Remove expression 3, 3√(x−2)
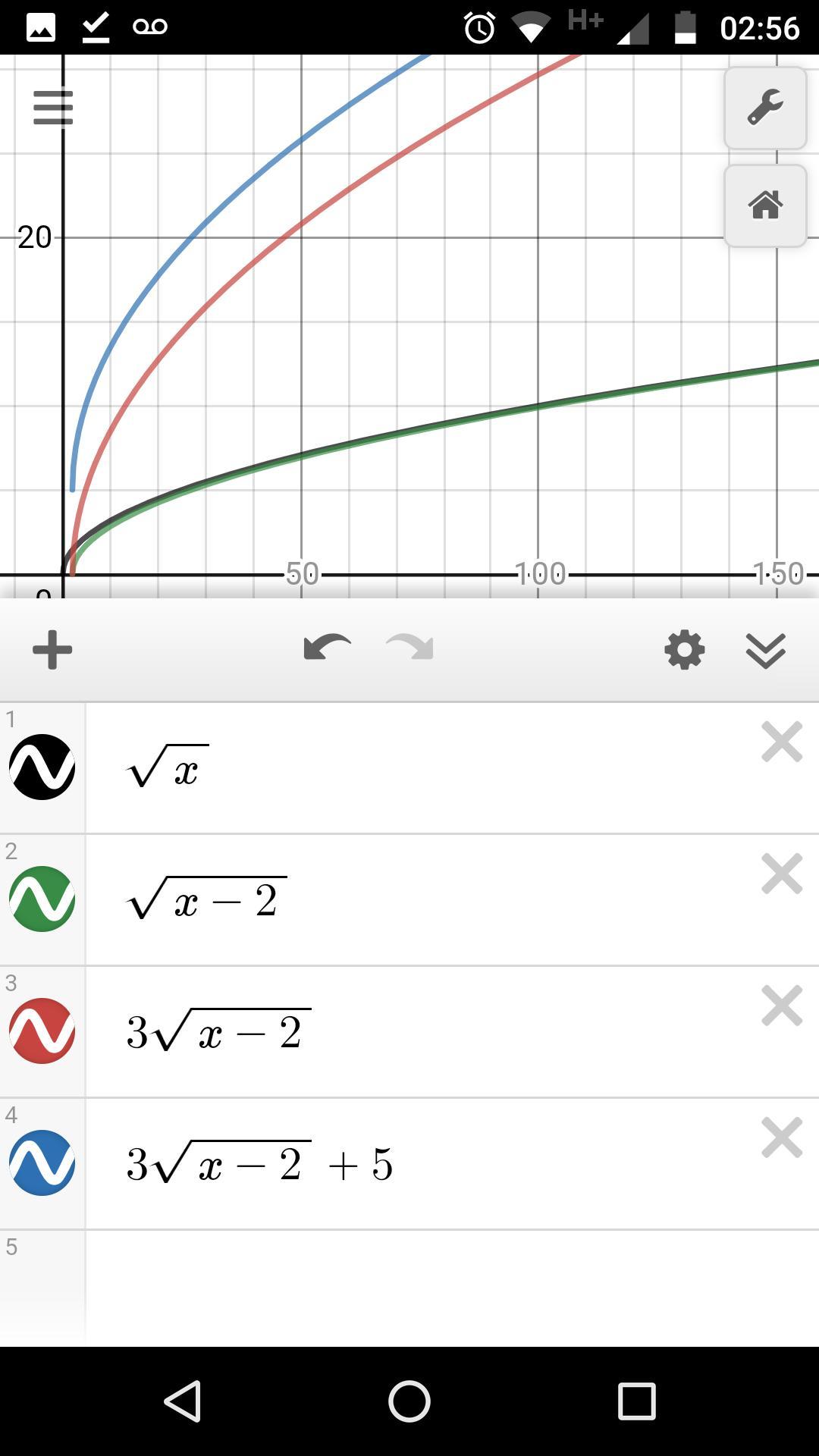 coord(781,1006)
